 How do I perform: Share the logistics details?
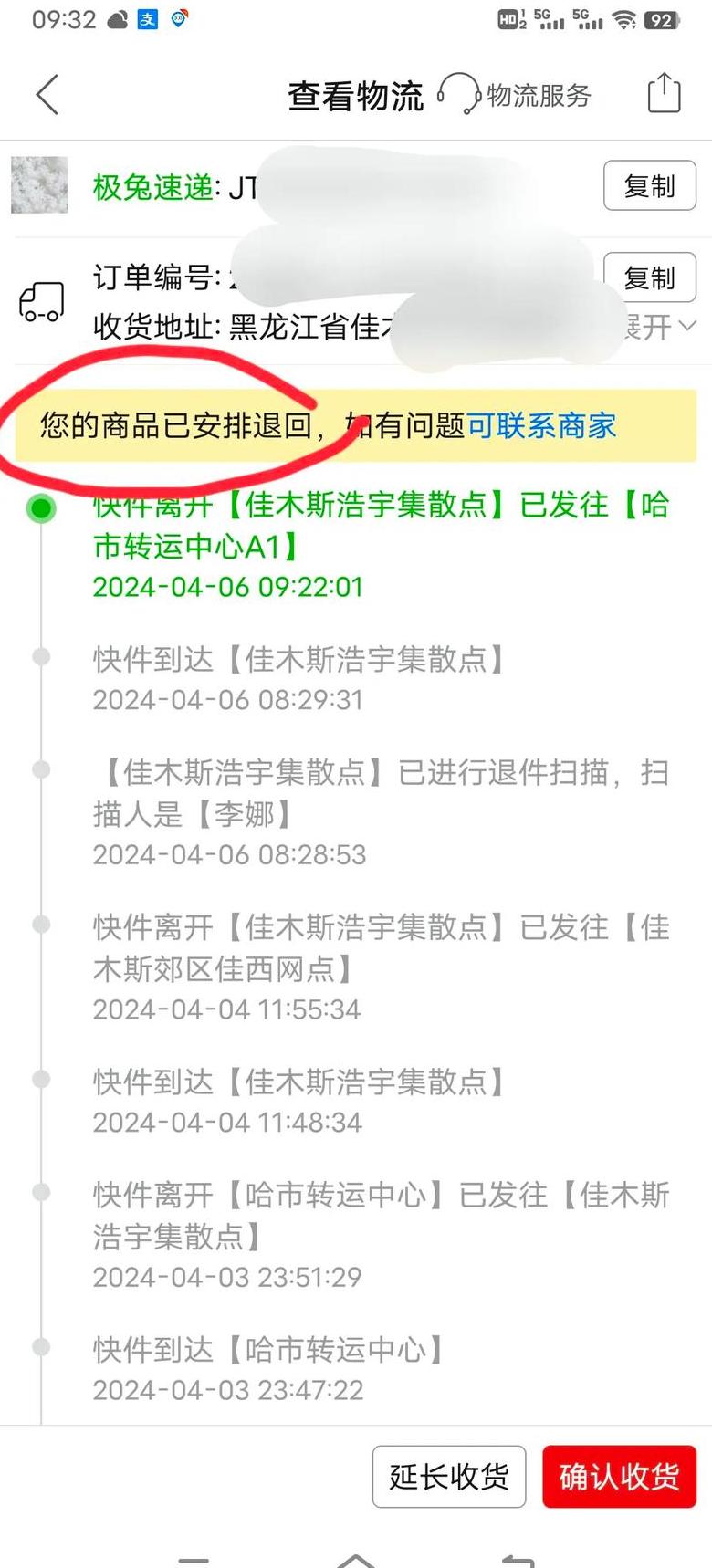[664, 93]
